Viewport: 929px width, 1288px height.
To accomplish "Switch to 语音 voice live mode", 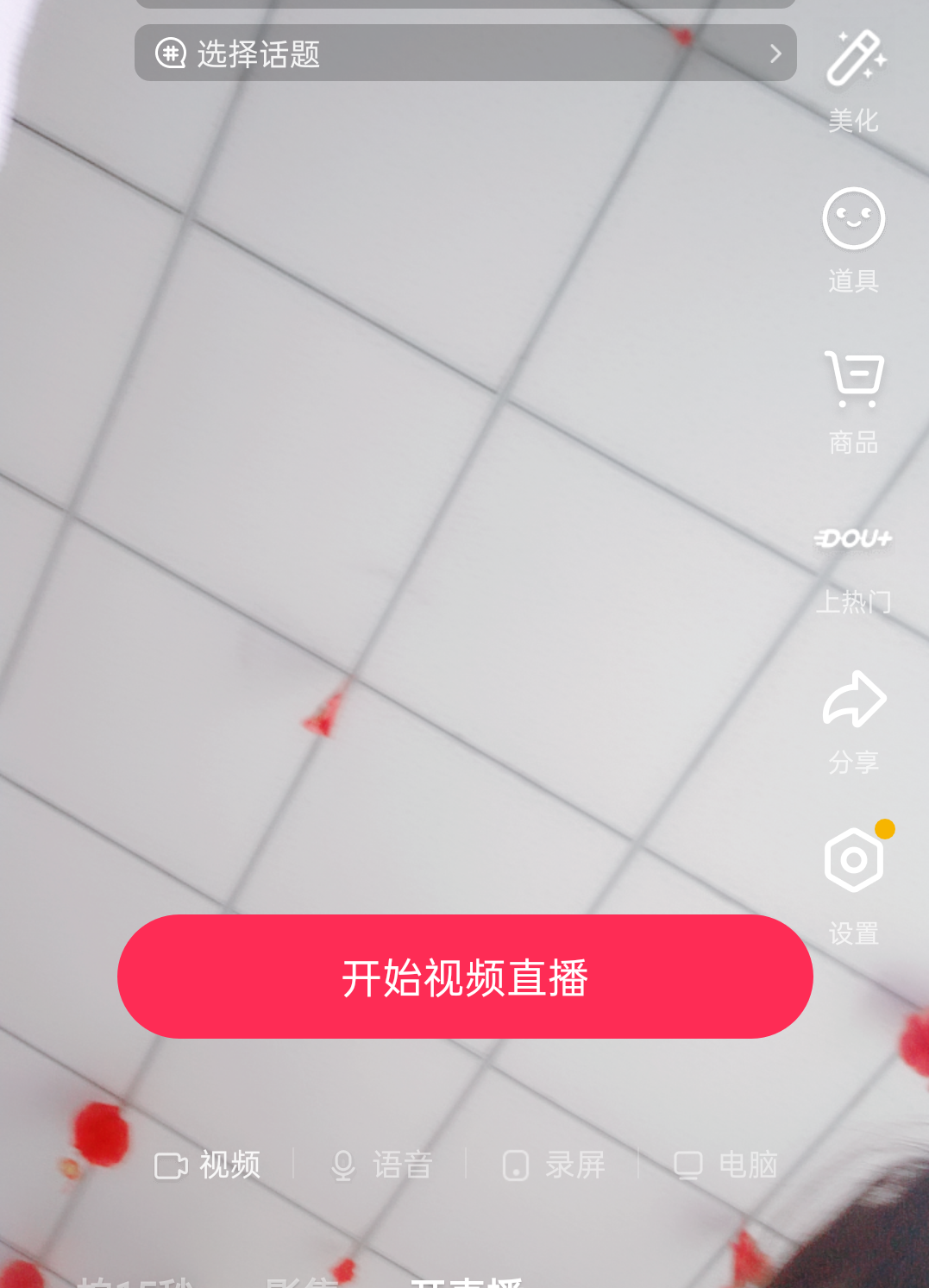I will point(381,1165).
